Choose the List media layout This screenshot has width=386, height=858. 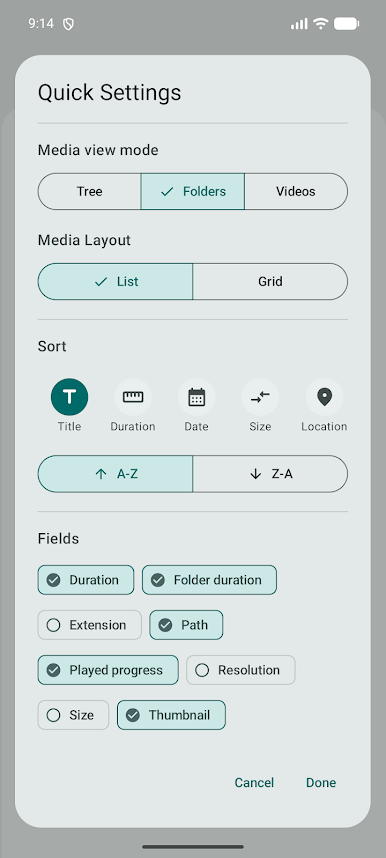[x=115, y=282]
